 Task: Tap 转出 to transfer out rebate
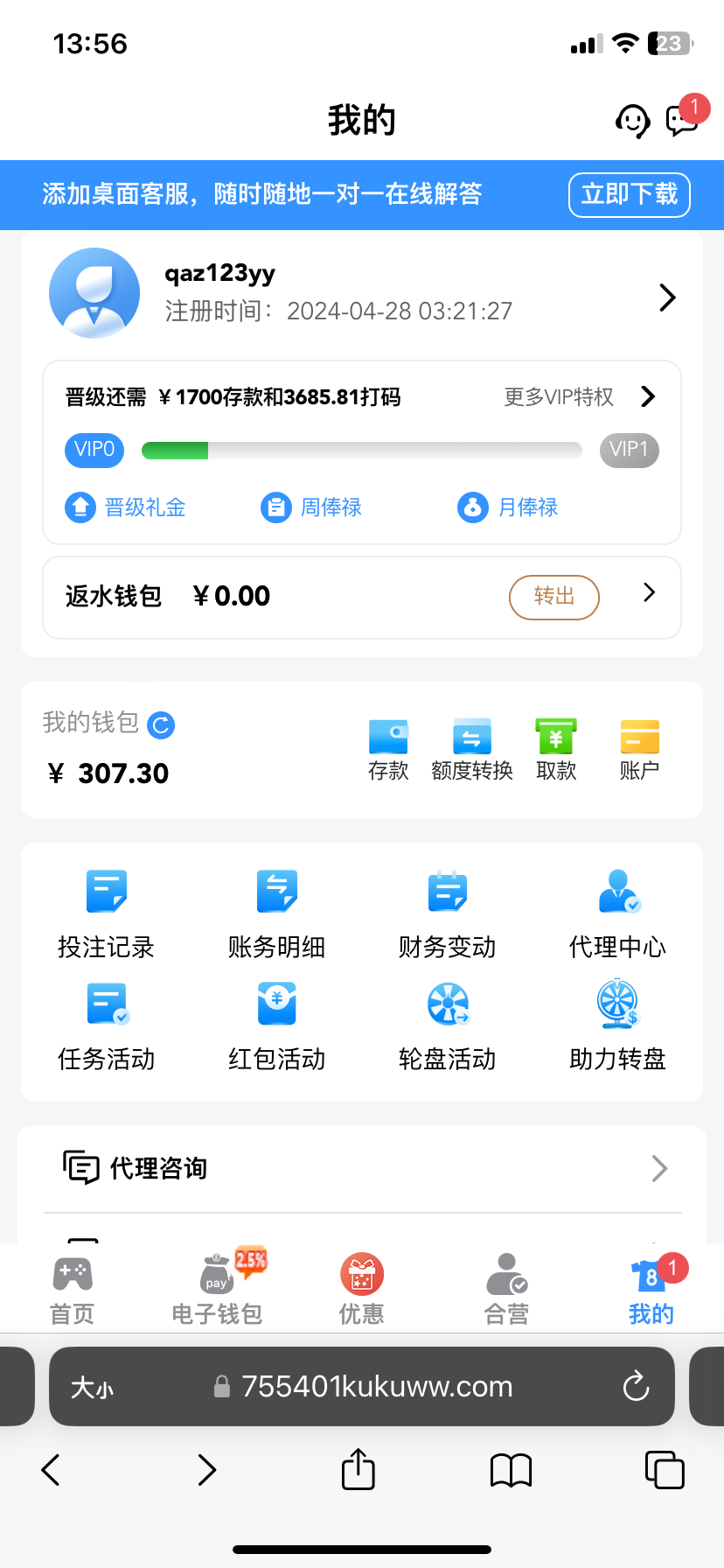click(553, 597)
